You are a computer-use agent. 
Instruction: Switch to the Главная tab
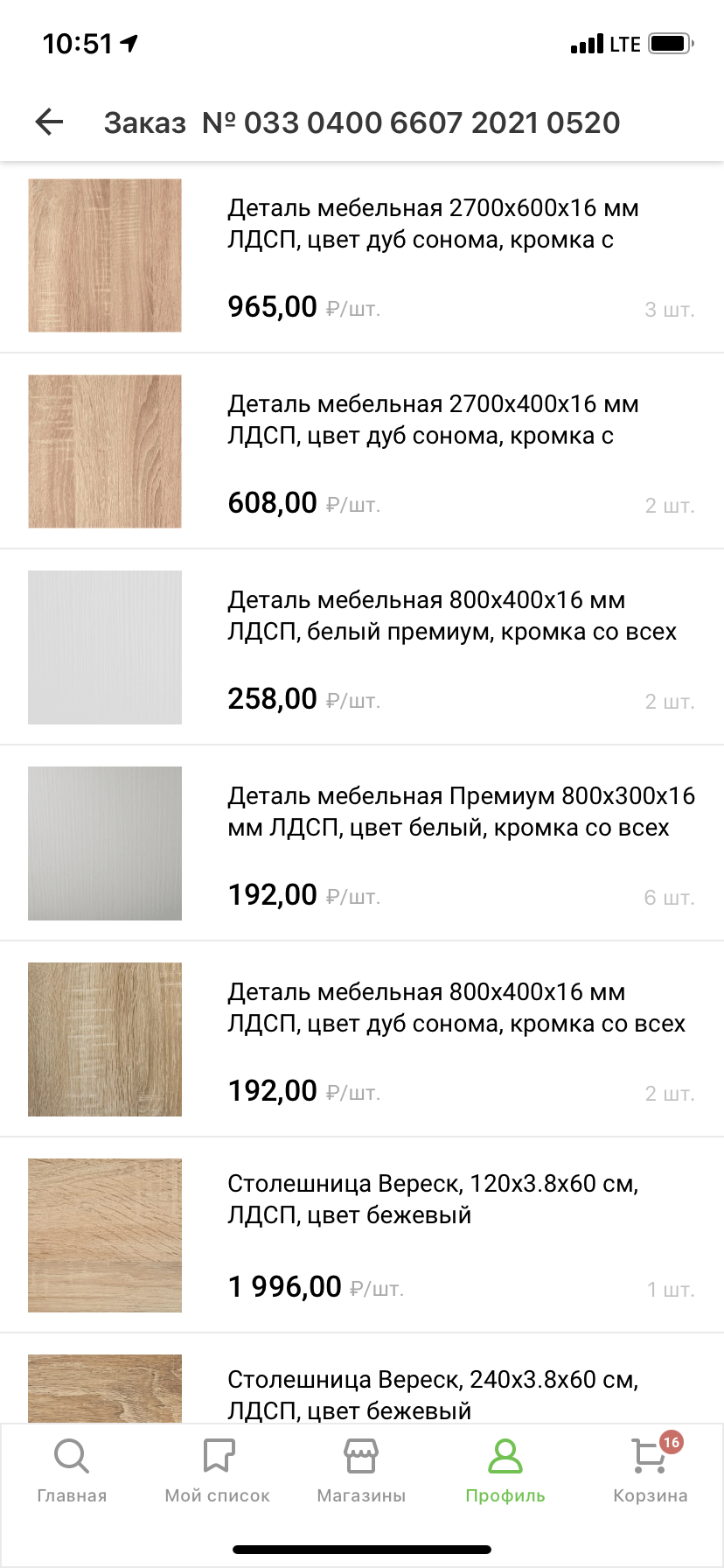72,1472
